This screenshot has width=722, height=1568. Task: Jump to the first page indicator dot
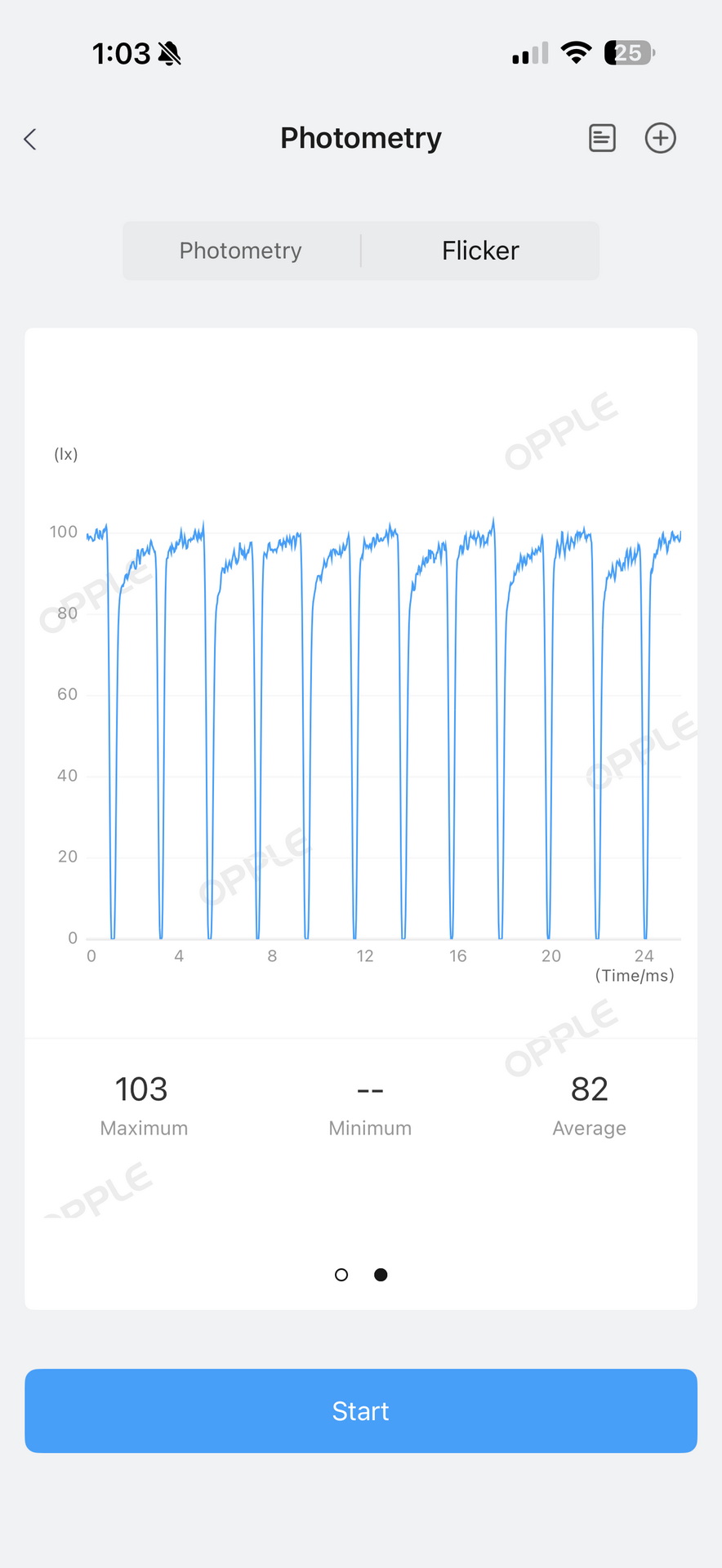[341, 1275]
